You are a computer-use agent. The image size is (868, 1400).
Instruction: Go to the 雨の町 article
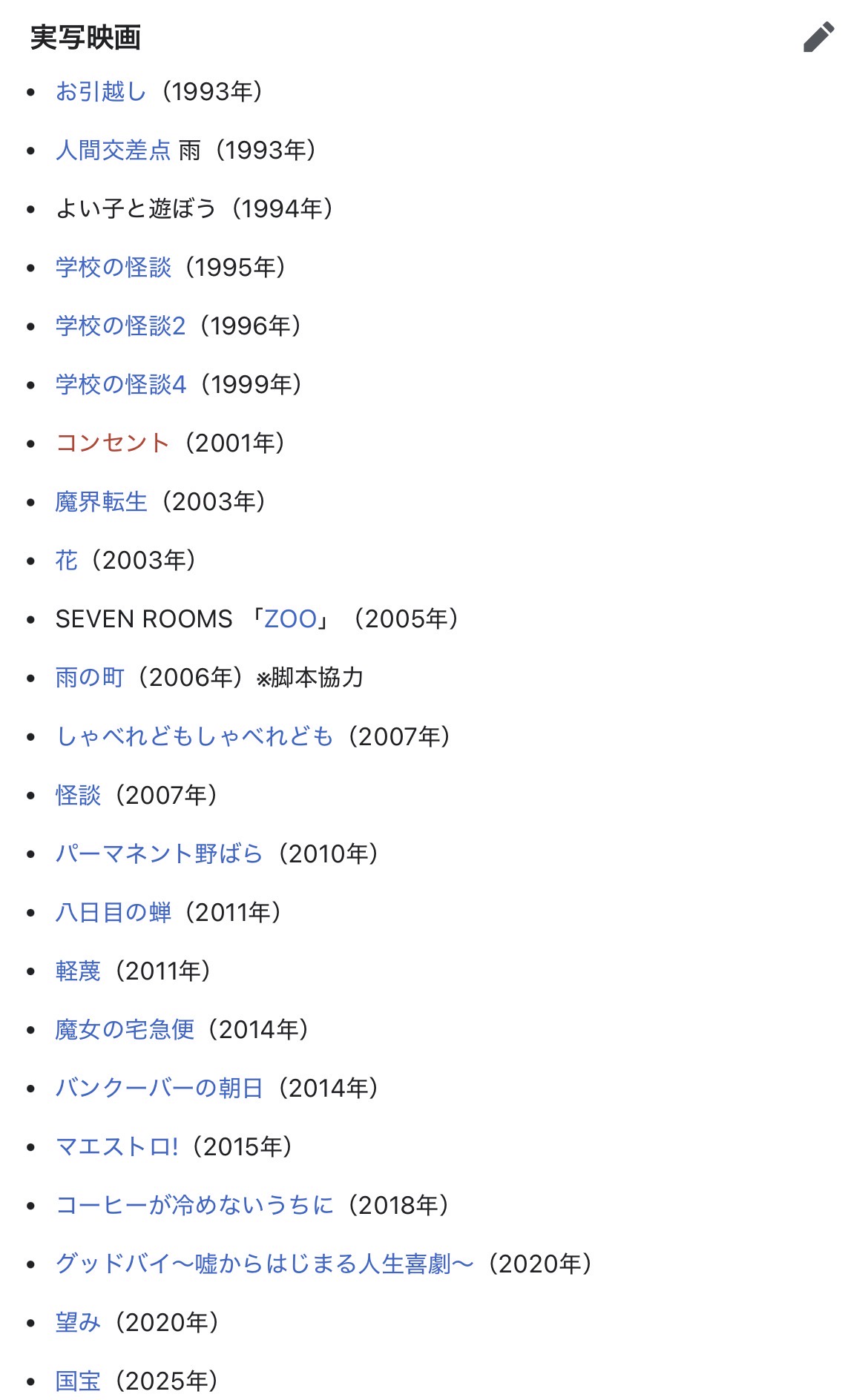pos(90,678)
